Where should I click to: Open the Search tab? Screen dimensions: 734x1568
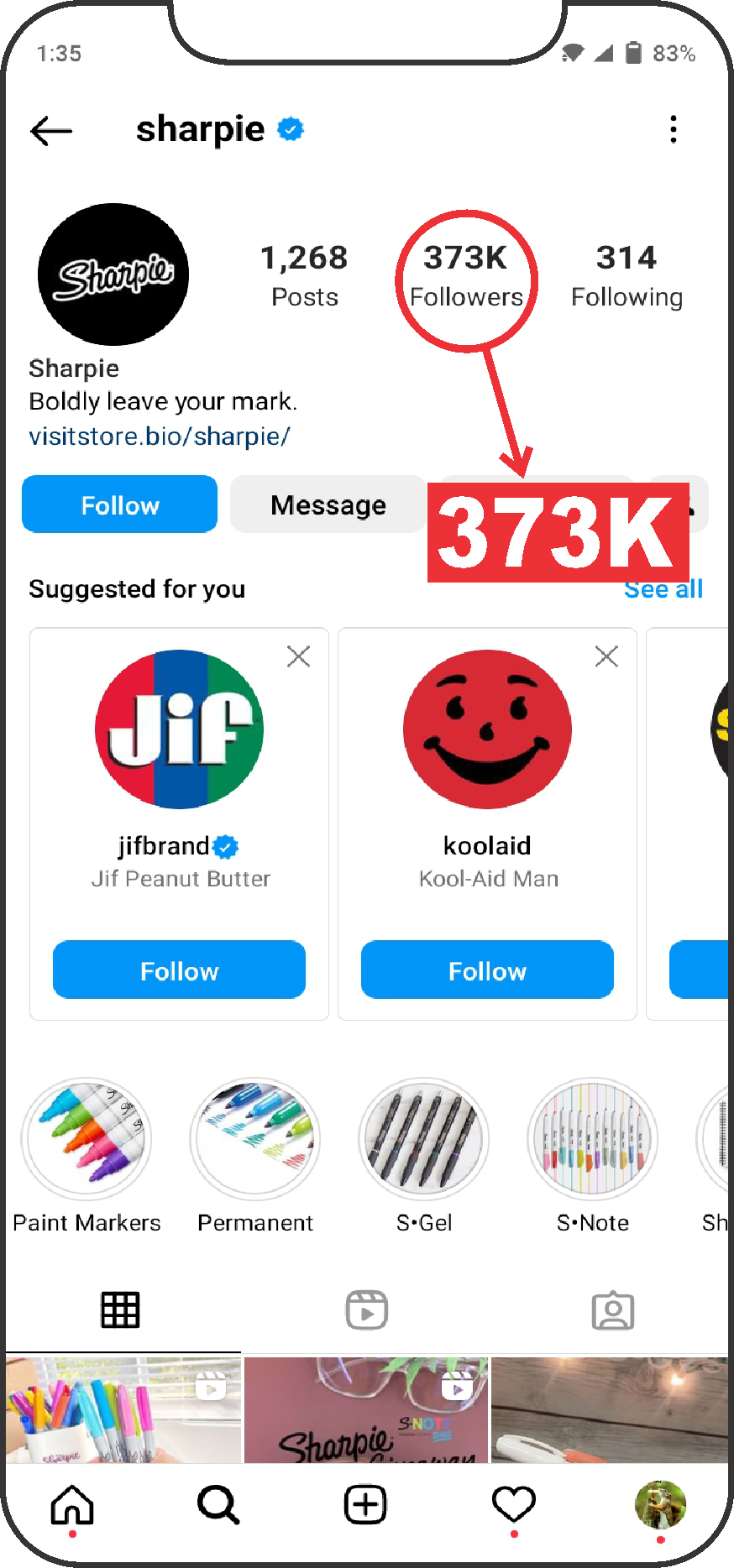coord(218,1504)
